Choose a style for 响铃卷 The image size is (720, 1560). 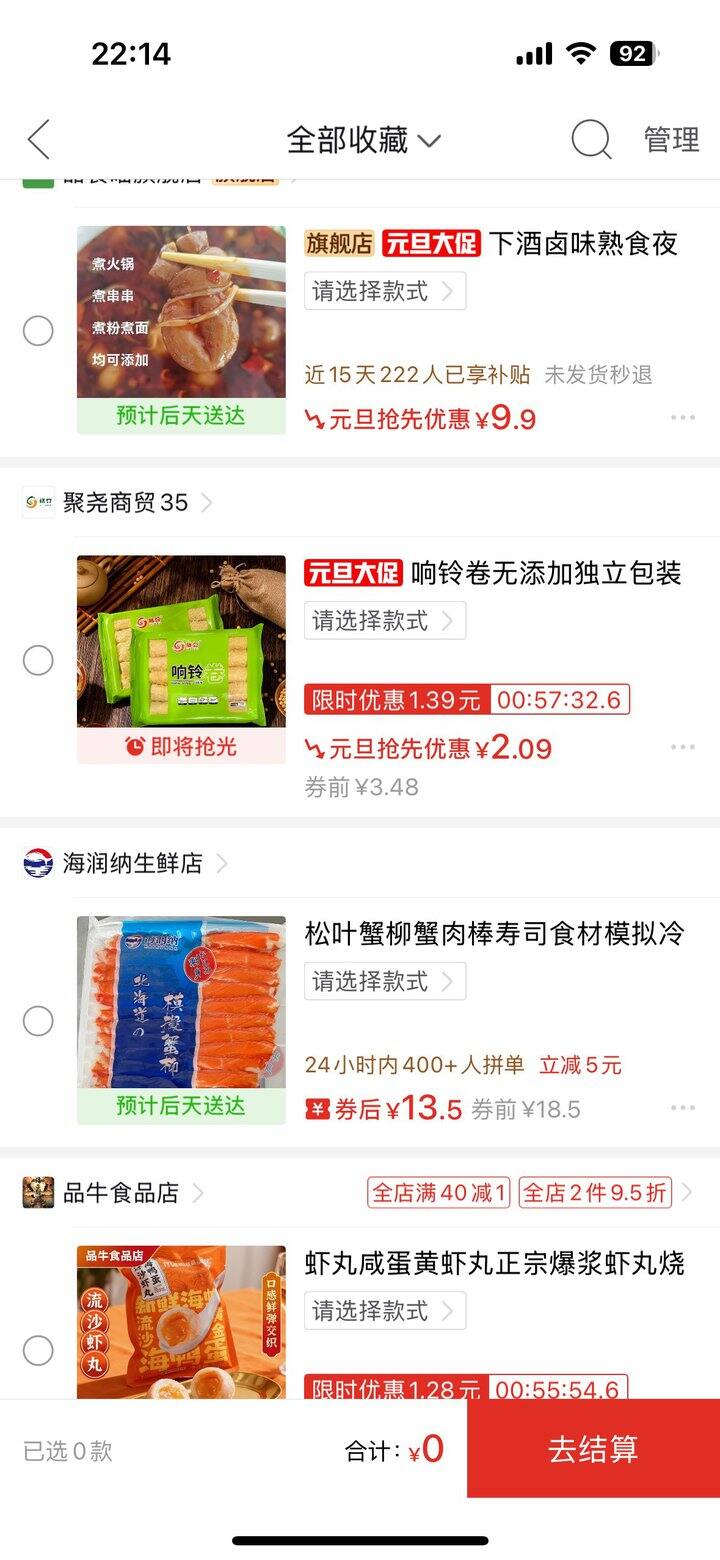tap(384, 621)
